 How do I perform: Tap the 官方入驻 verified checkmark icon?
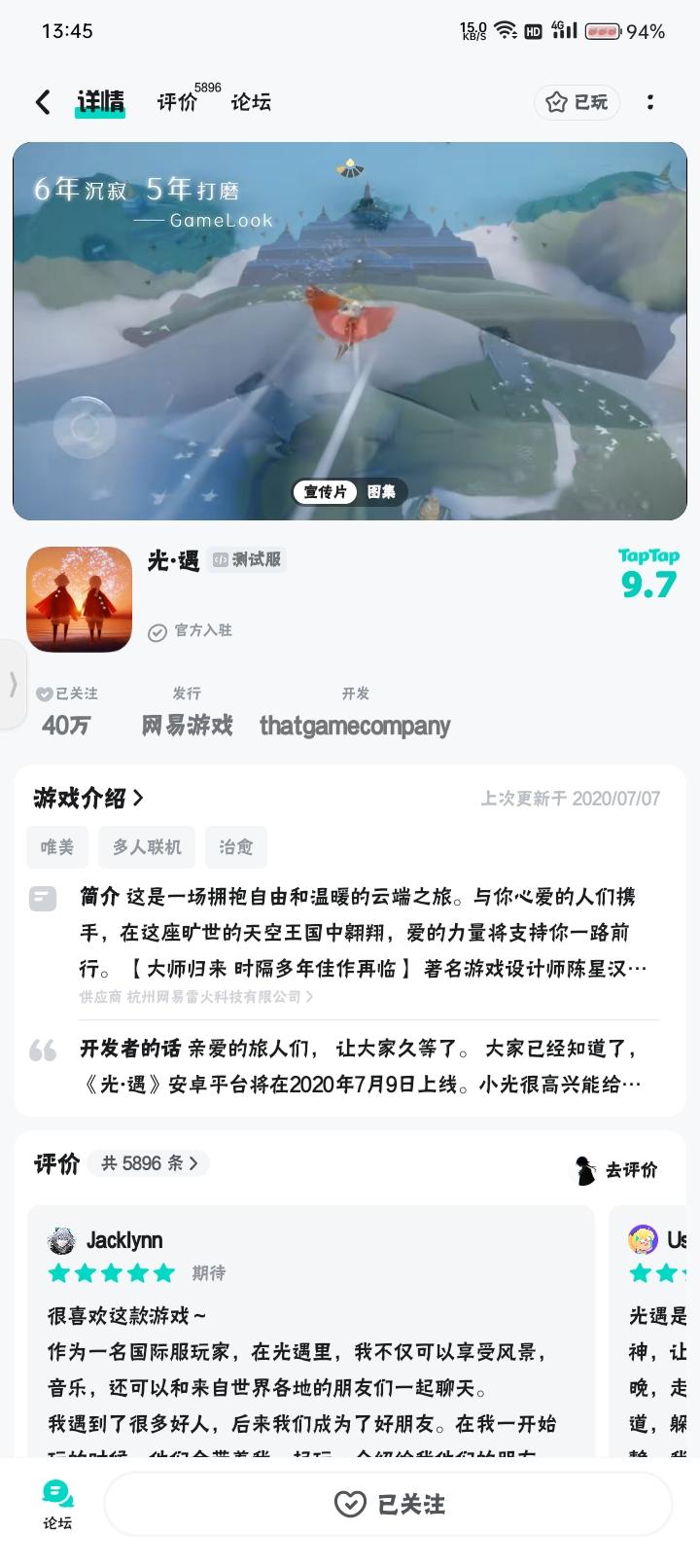[157, 631]
